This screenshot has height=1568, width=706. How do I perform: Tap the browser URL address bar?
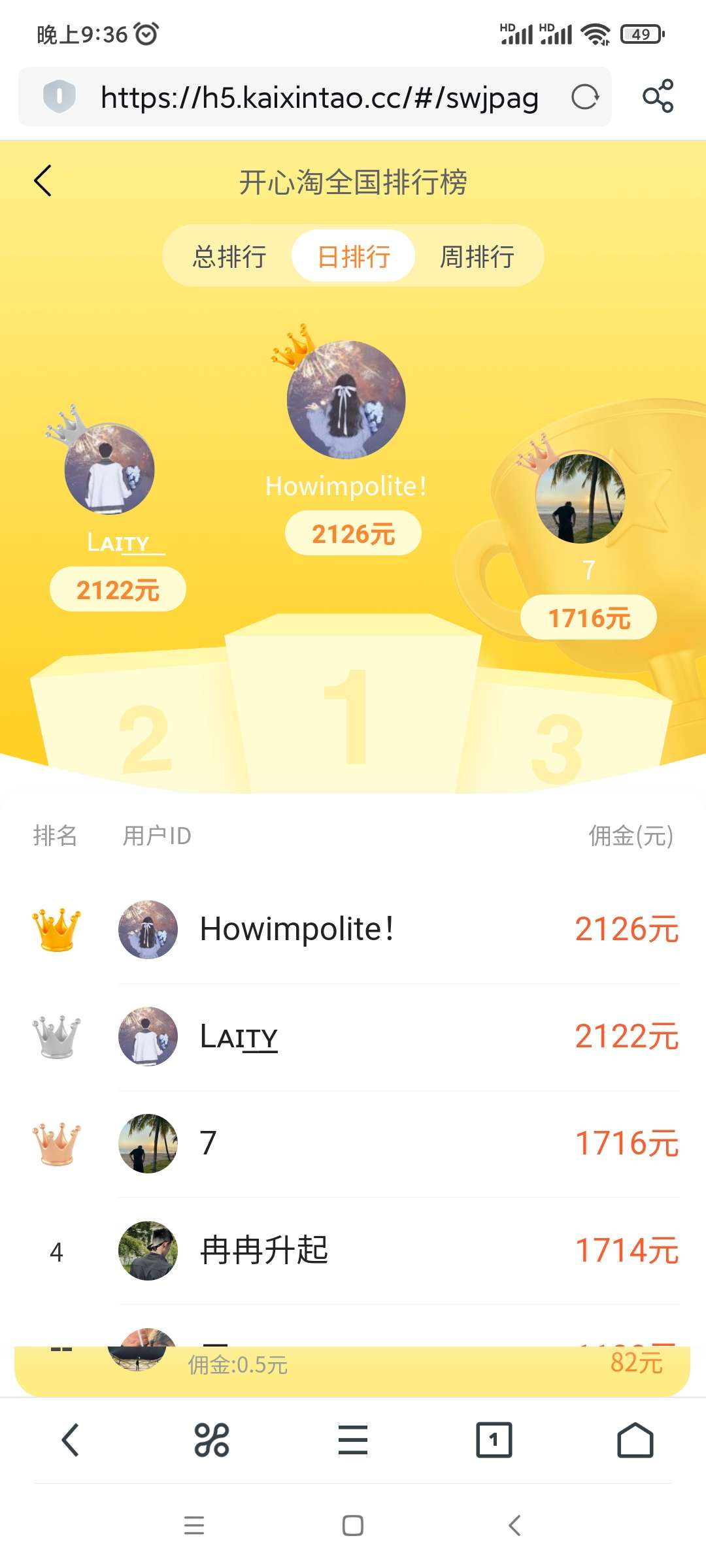pos(319,98)
